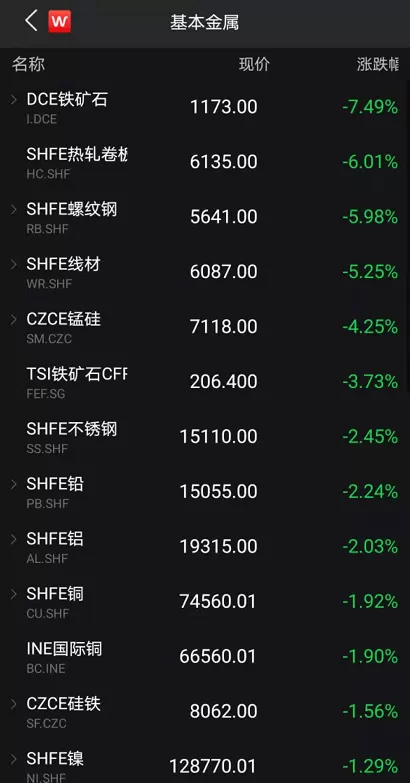This screenshot has height=783, width=410.
Task: Expand the chevron next to DCE铁矿石
Action: coord(14,99)
